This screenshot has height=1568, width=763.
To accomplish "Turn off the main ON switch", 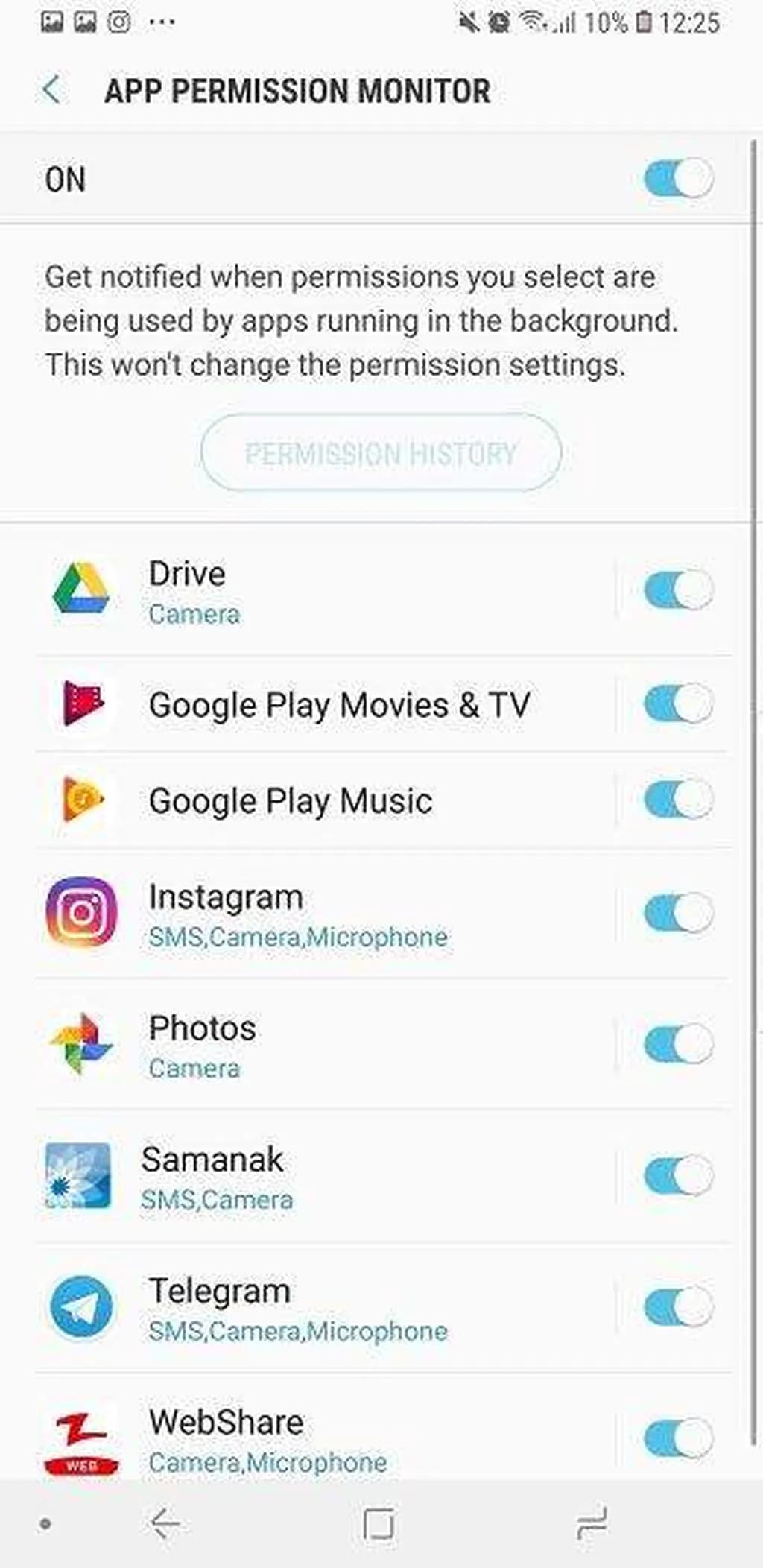I will (x=678, y=179).
